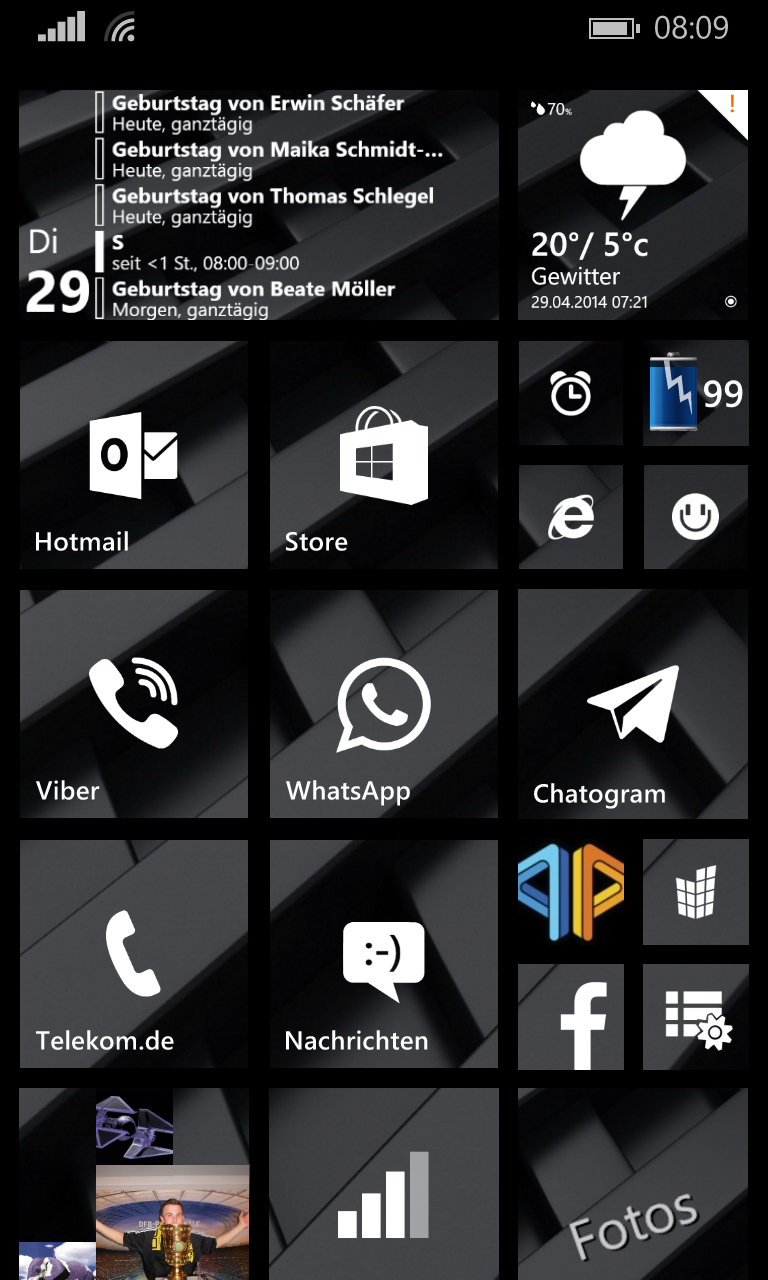Image resolution: width=768 pixels, height=1280 pixels.
Task: Open Hotmail
Action: tap(134, 455)
